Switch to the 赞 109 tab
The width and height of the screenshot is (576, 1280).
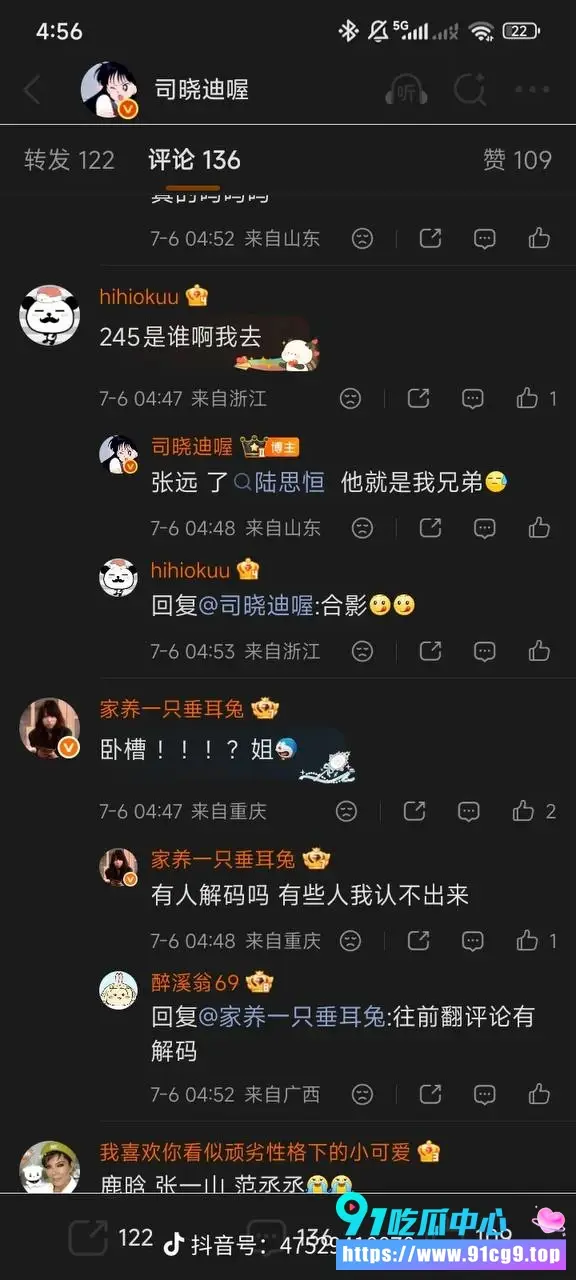pos(517,160)
